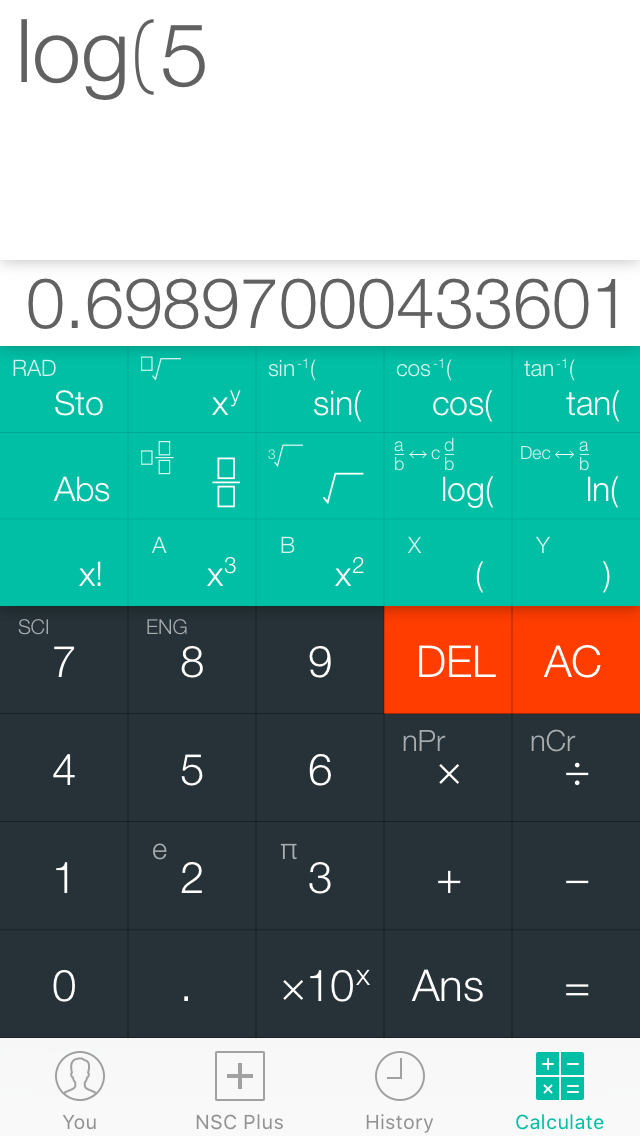Image resolution: width=640 pixels, height=1136 pixels.
Task: Switch to the History tab
Action: [x=399, y=1090]
